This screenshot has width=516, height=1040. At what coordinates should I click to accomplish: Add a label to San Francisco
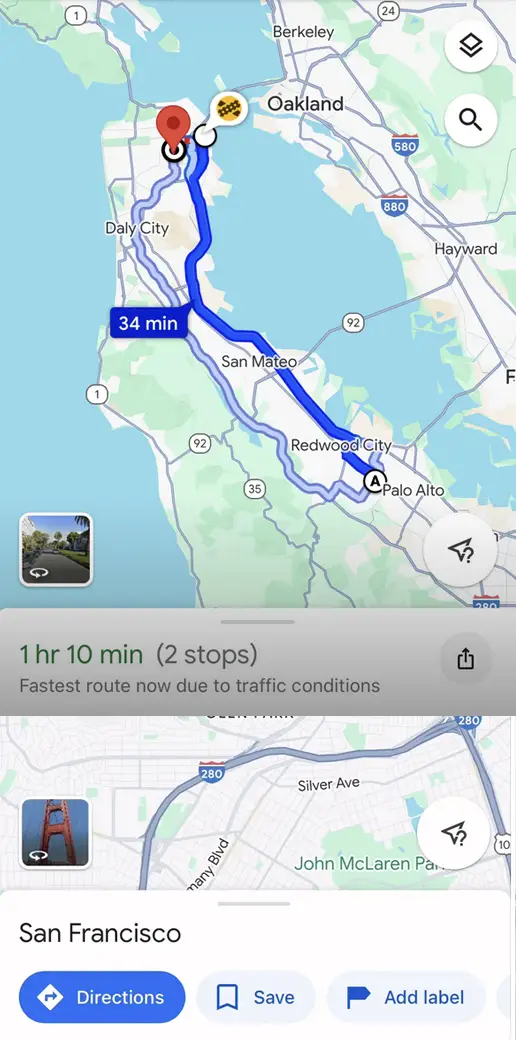point(406,997)
